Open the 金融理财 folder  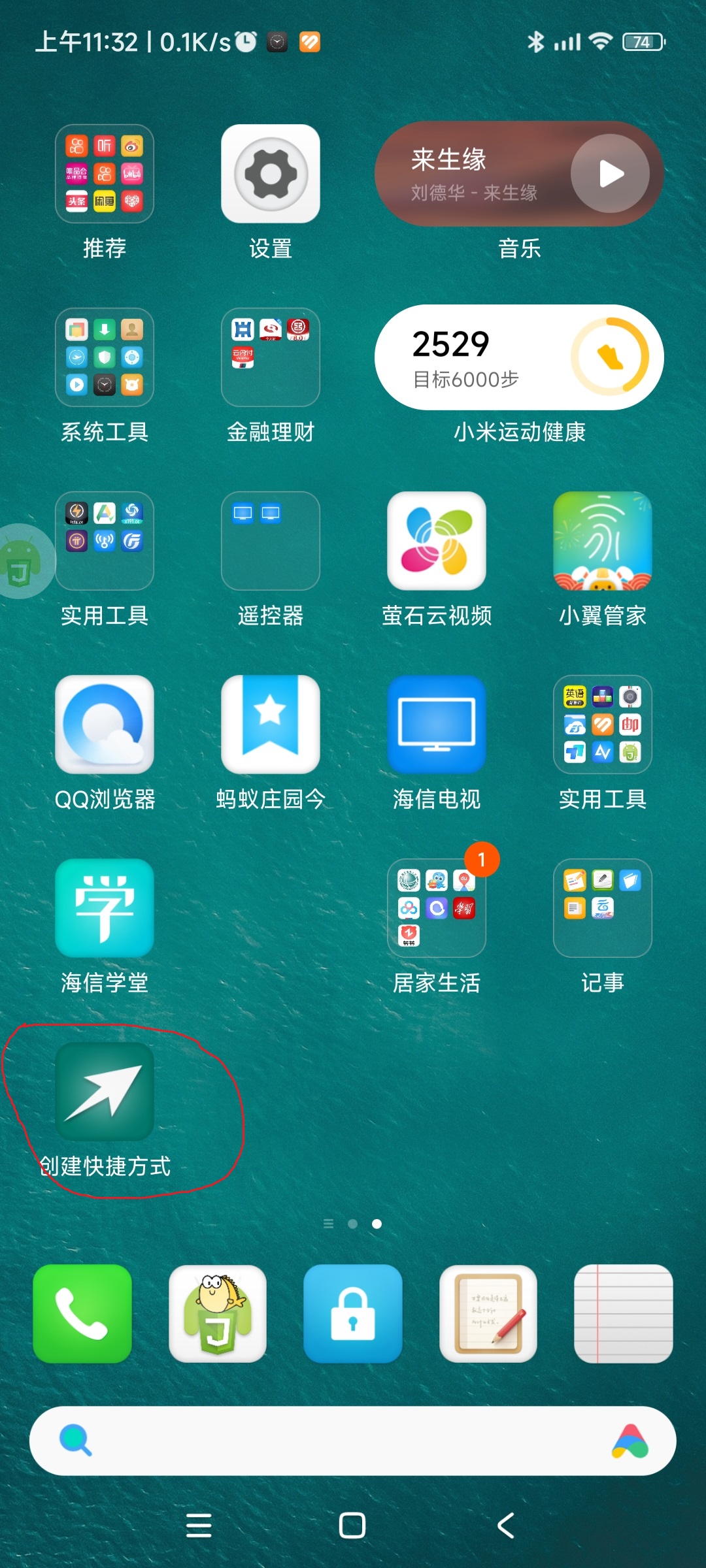270,357
